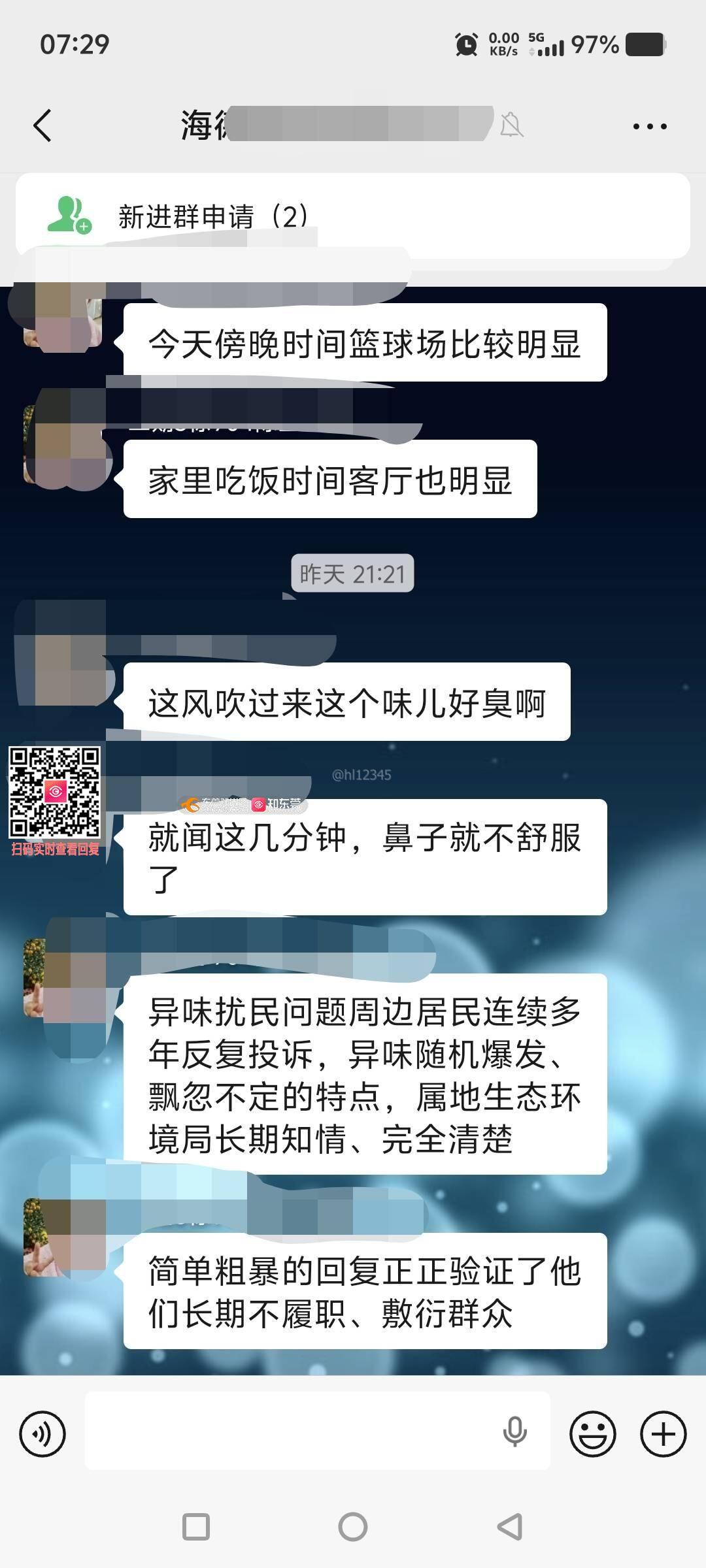Open the 新进群申请 requests banner
Image resolution: width=706 pixels, height=1568 pixels.
click(353, 216)
